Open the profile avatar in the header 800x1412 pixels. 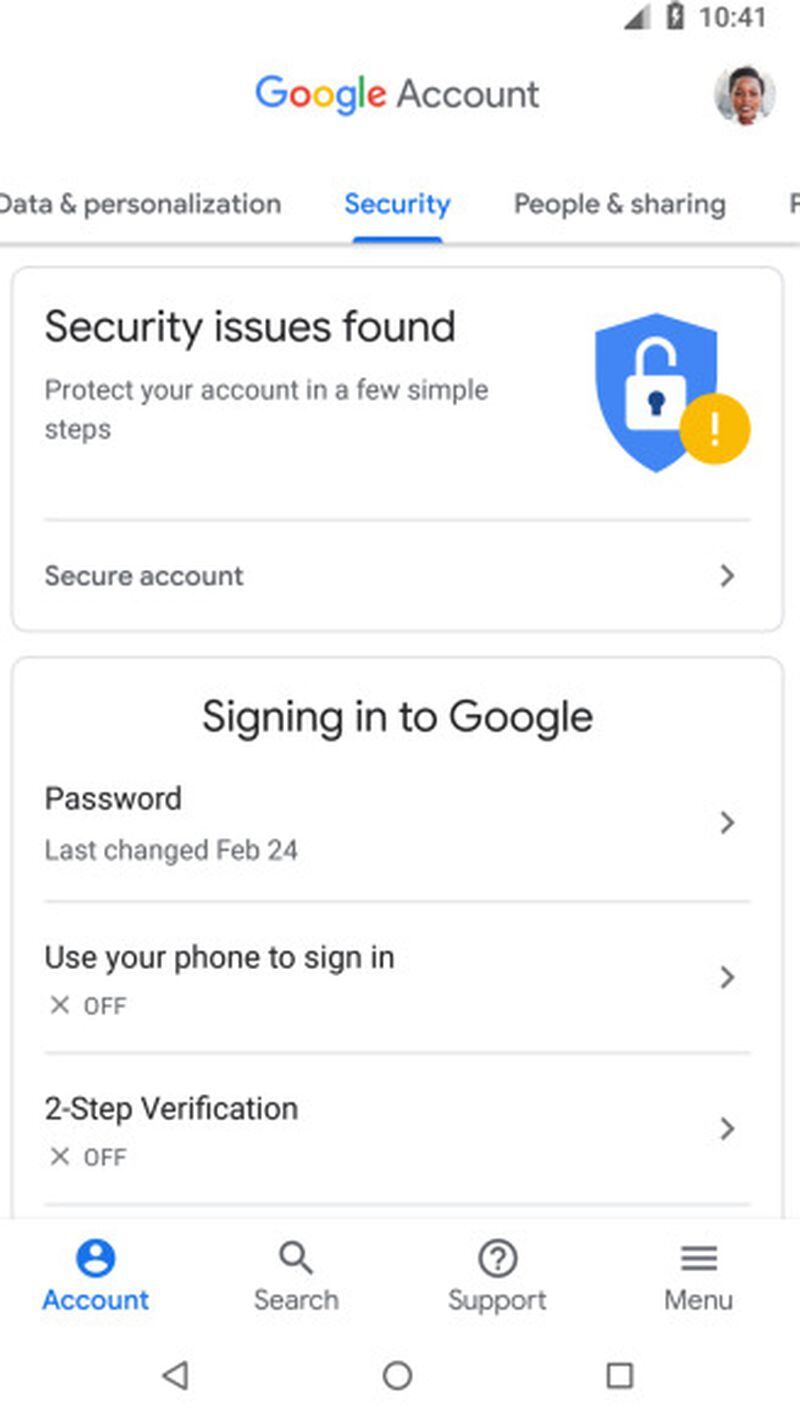(x=744, y=95)
